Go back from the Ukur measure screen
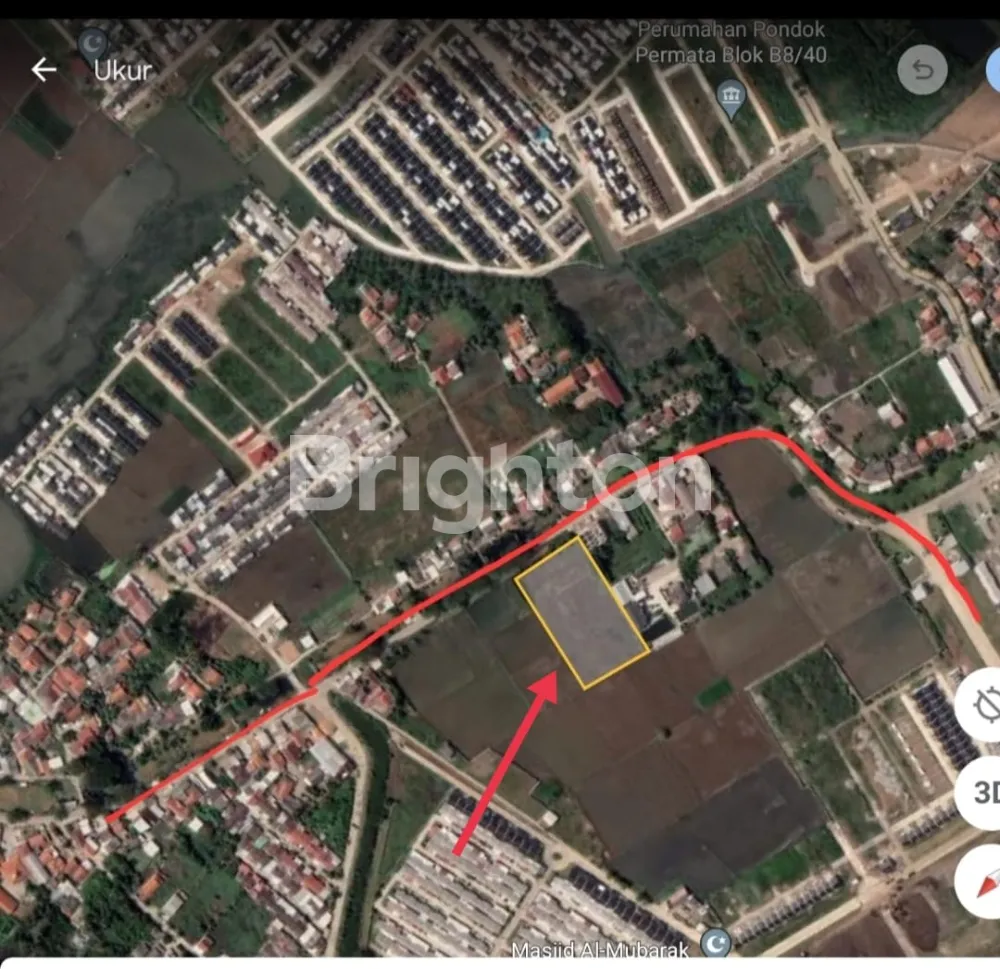The image size is (1000, 969). tap(44, 70)
